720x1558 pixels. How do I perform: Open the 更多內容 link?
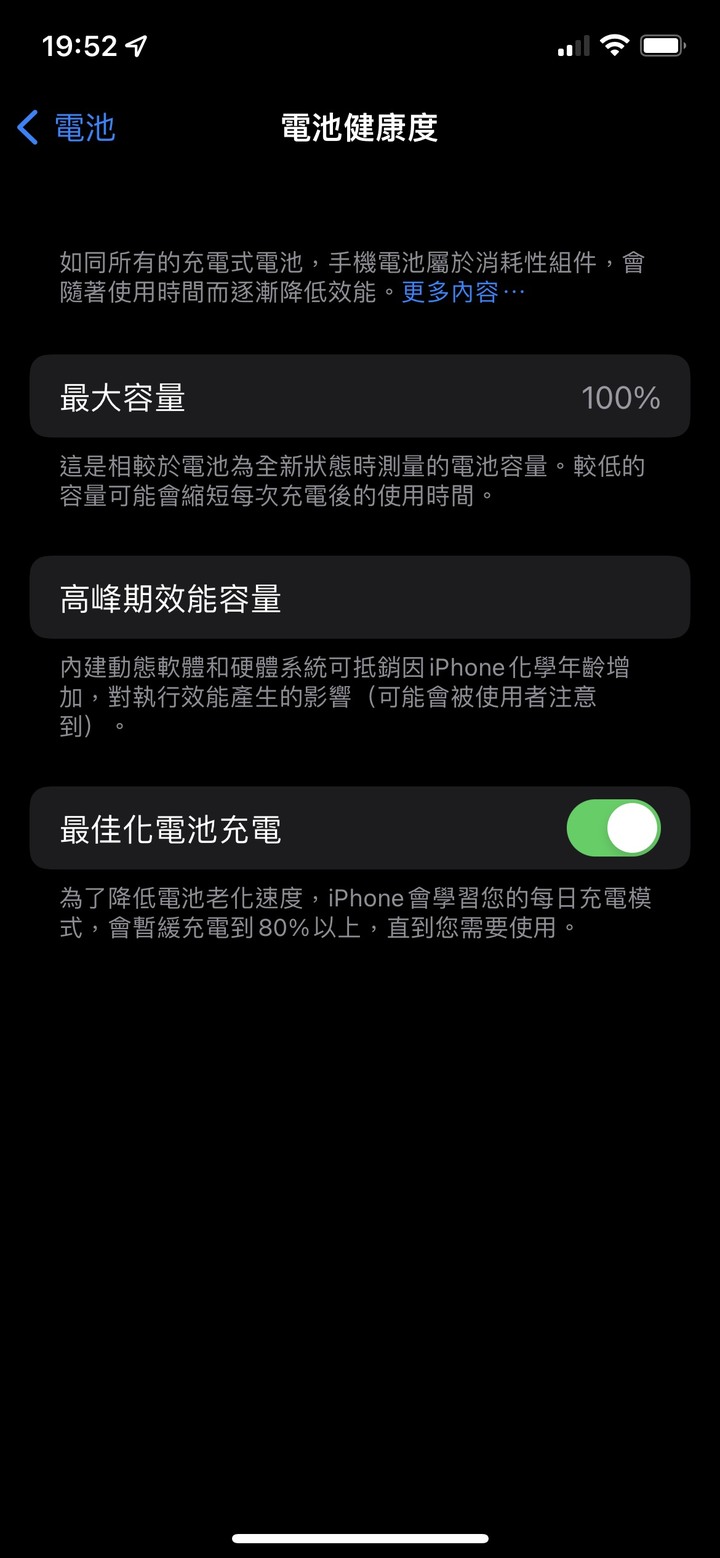463,292
